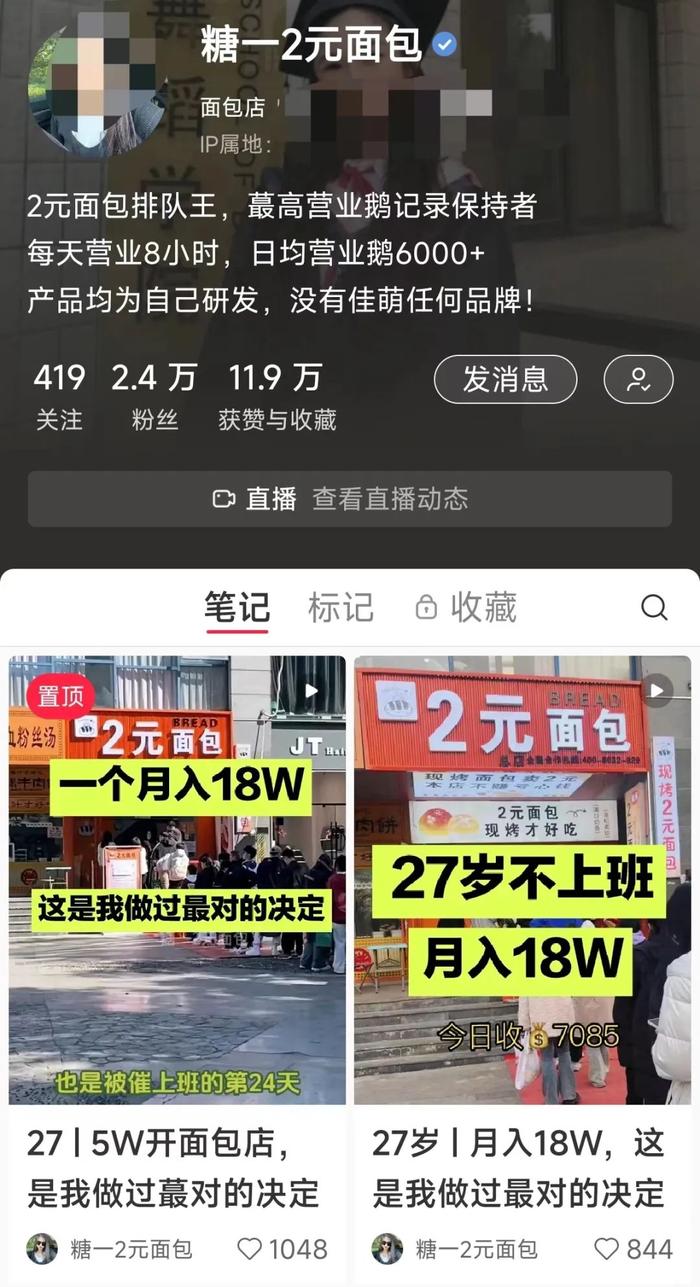This screenshot has height=1287, width=700.
Task: Open the pinned note 一个月入18W
Action: point(177,880)
